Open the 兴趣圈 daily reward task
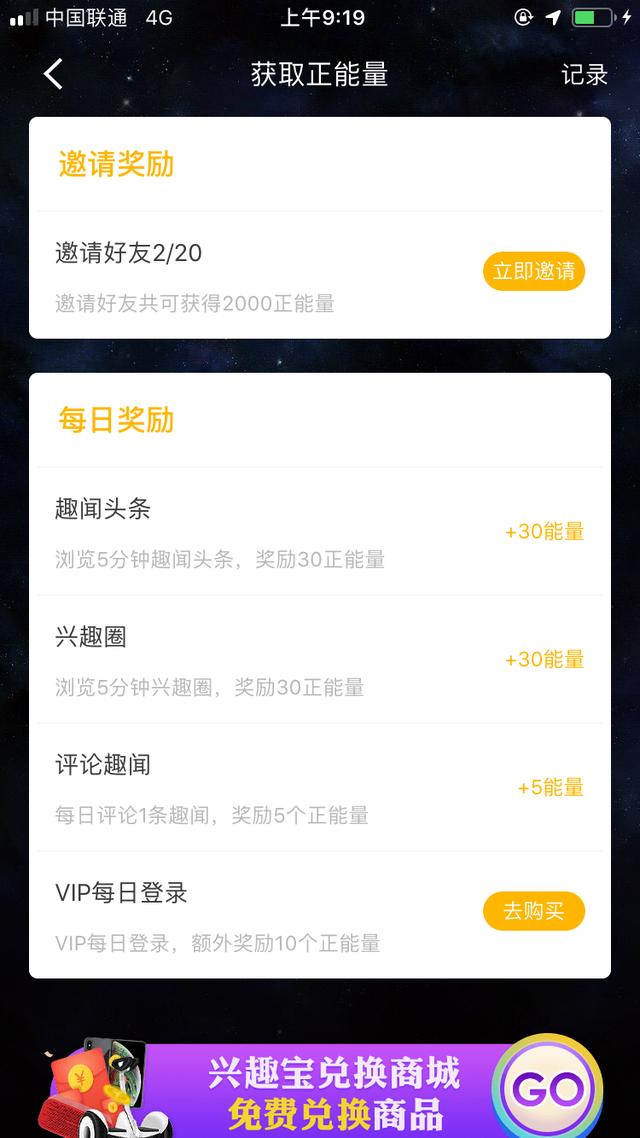The image size is (640, 1138). point(320,660)
